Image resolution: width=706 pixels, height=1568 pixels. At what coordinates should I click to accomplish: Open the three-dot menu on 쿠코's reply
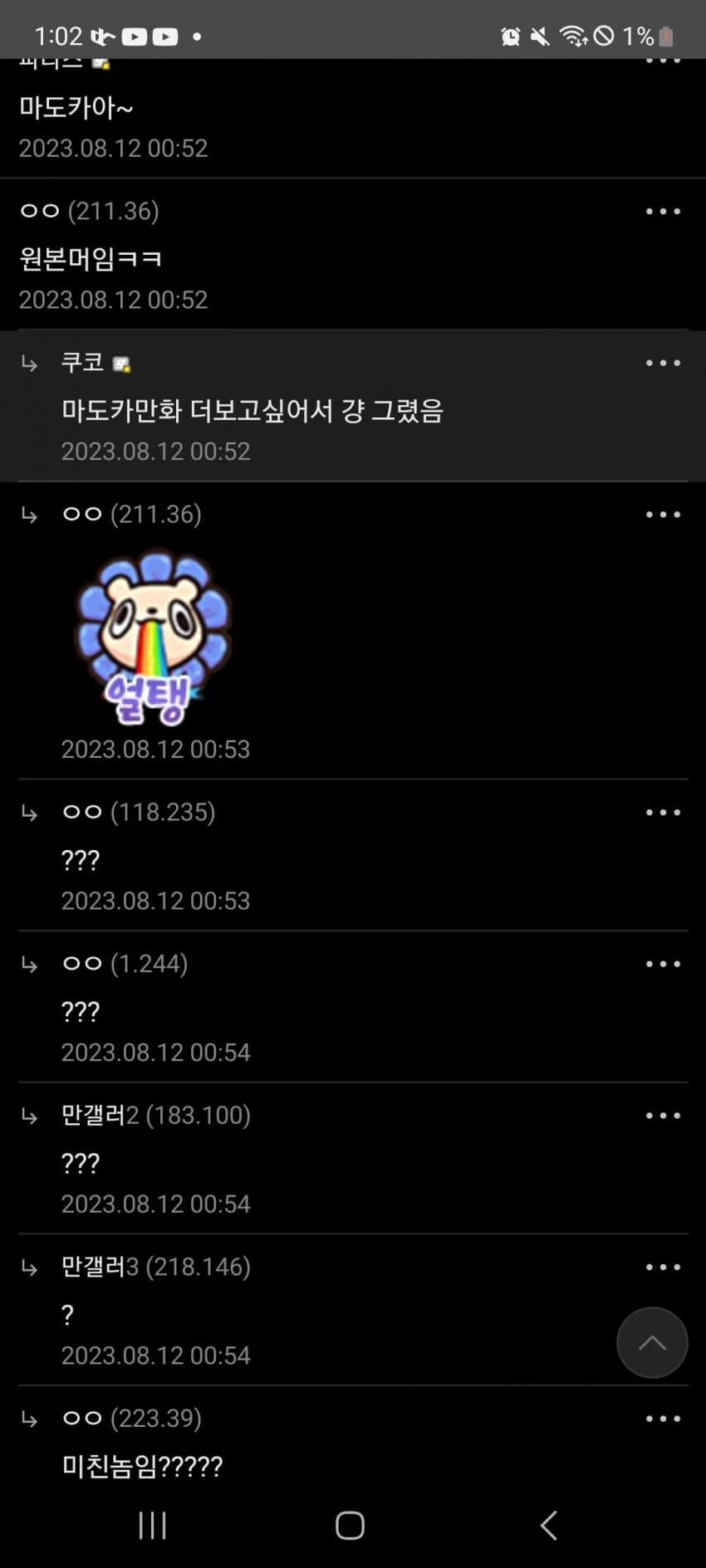tap(663, 363)
